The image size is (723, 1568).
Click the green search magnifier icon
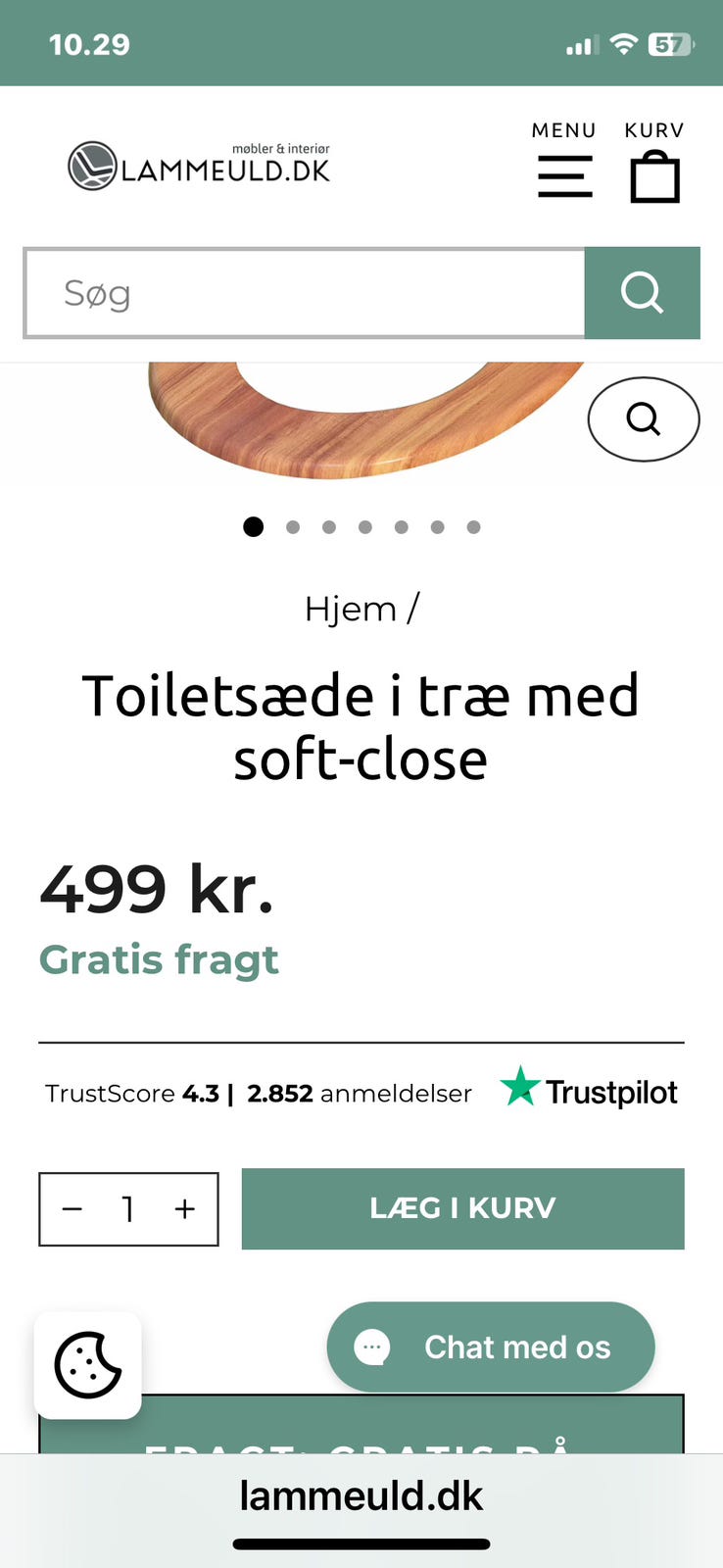[642, 292]
